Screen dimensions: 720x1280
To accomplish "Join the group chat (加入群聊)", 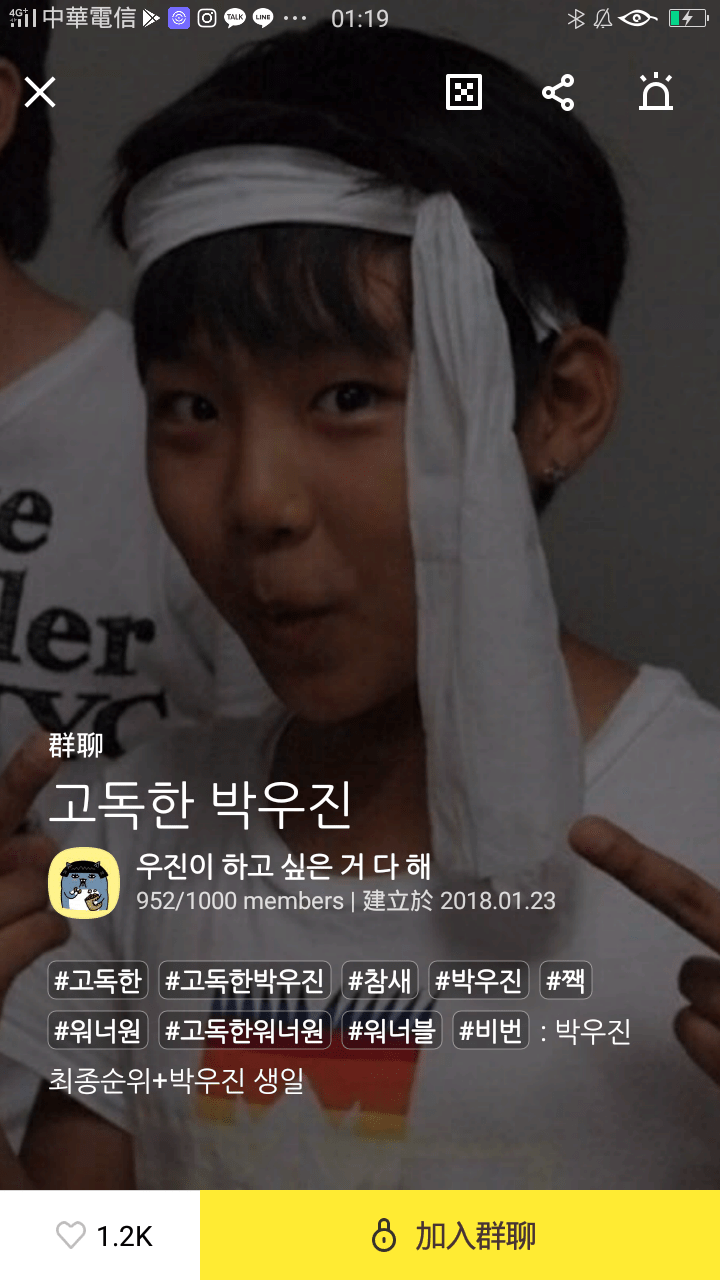I will pos(460,1236).
